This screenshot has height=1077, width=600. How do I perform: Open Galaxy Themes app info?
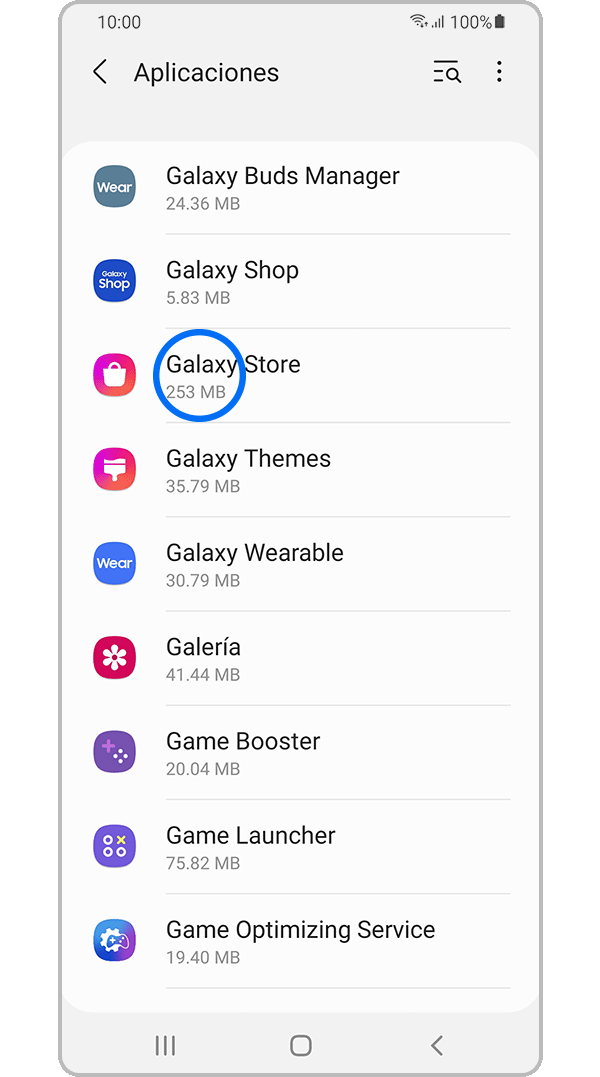[x=300, y=470]
